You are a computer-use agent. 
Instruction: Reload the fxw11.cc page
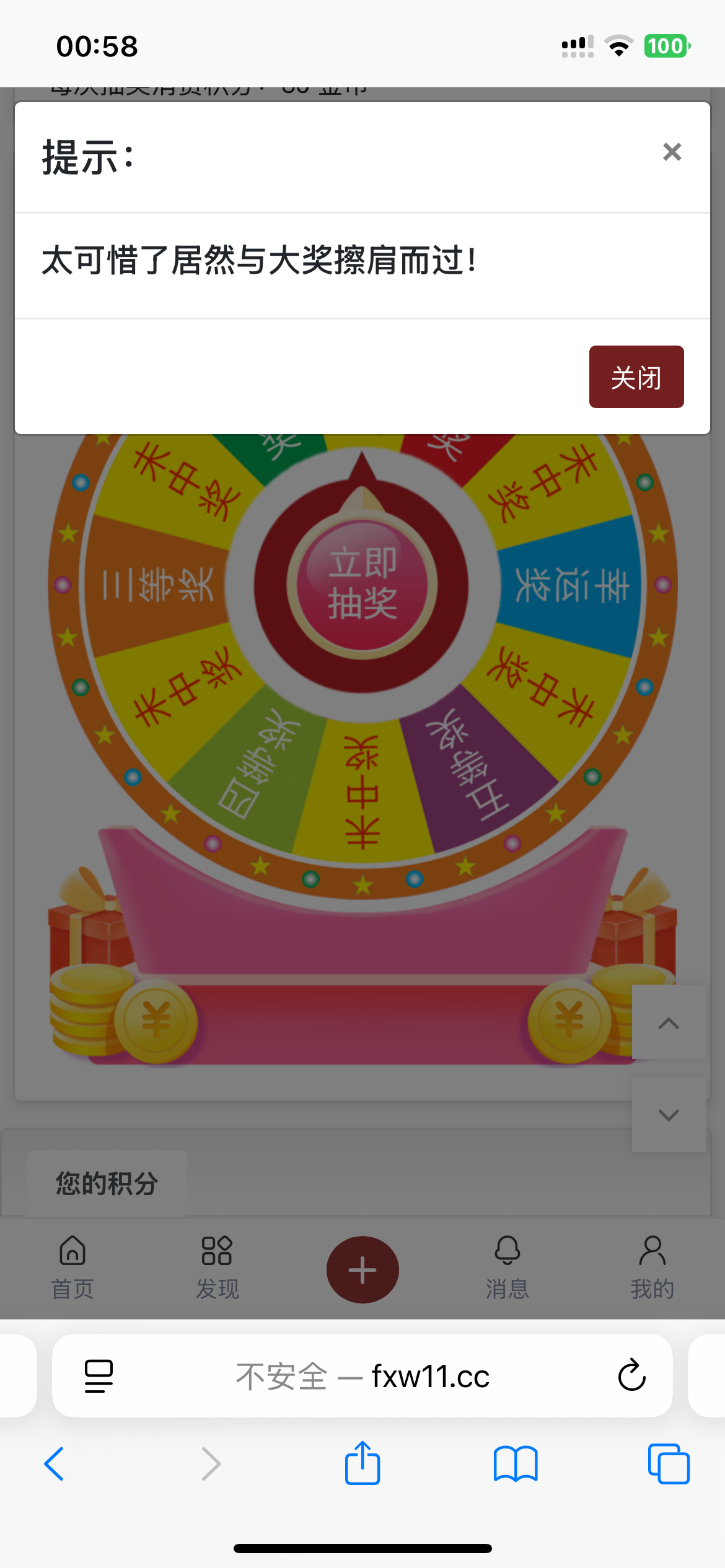tap(631, 1376)
